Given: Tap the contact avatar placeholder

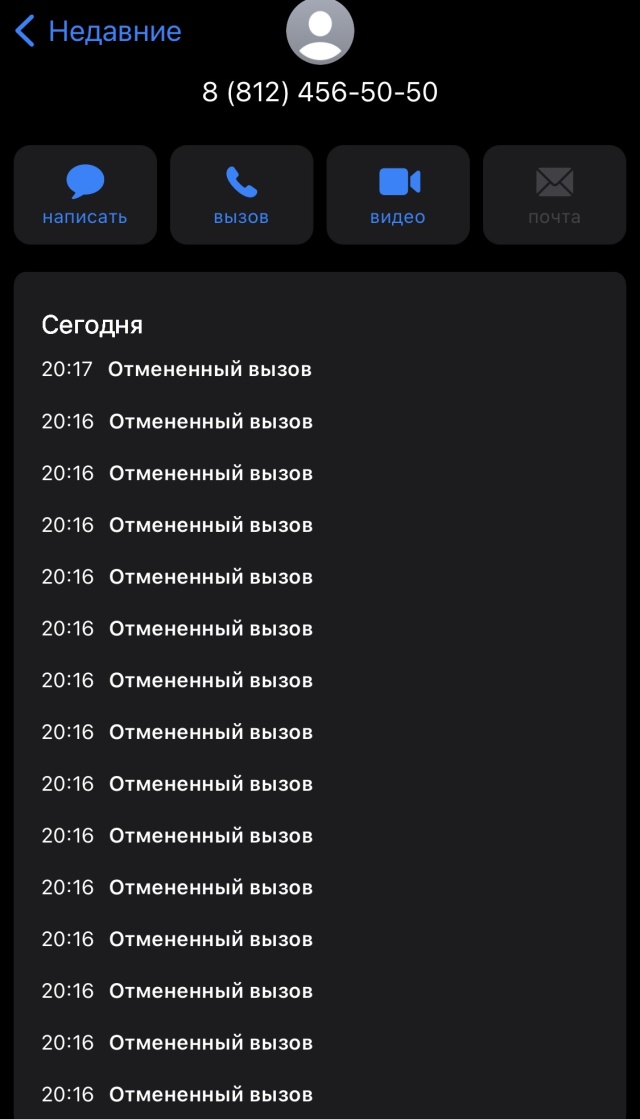Looking at the screenshot, I should click(x=320, y=32).
